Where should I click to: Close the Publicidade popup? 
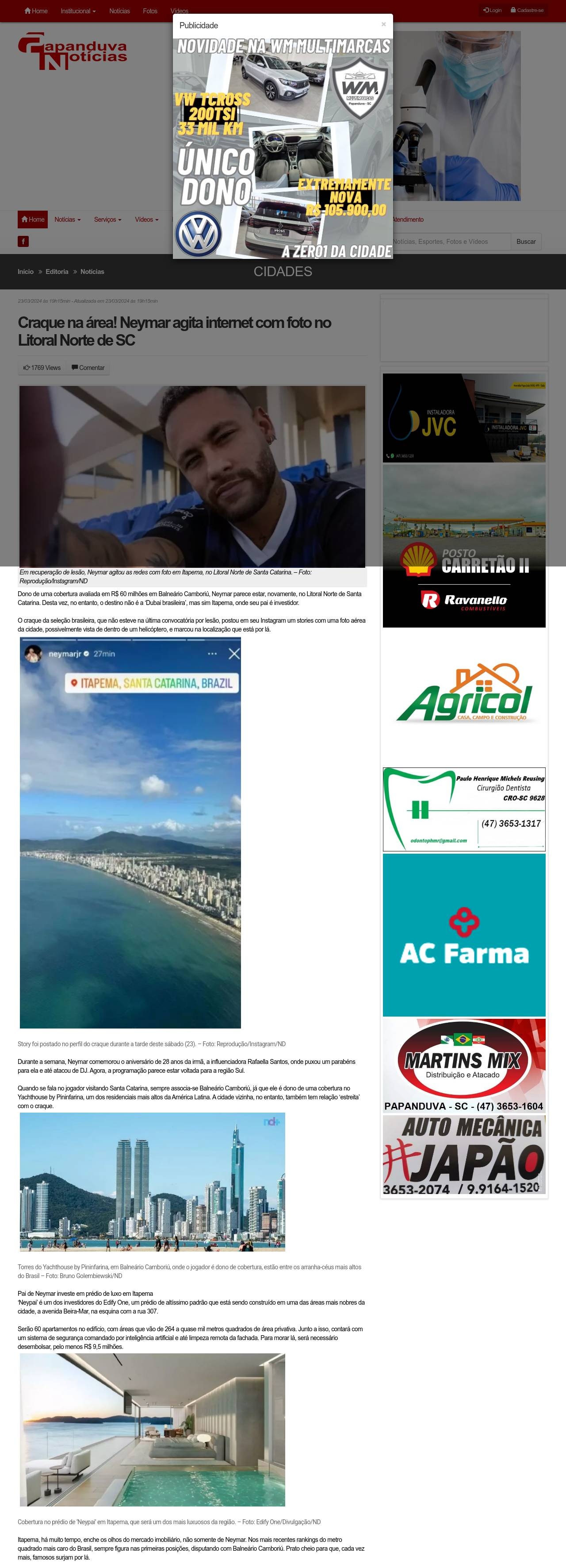point(384,24)
